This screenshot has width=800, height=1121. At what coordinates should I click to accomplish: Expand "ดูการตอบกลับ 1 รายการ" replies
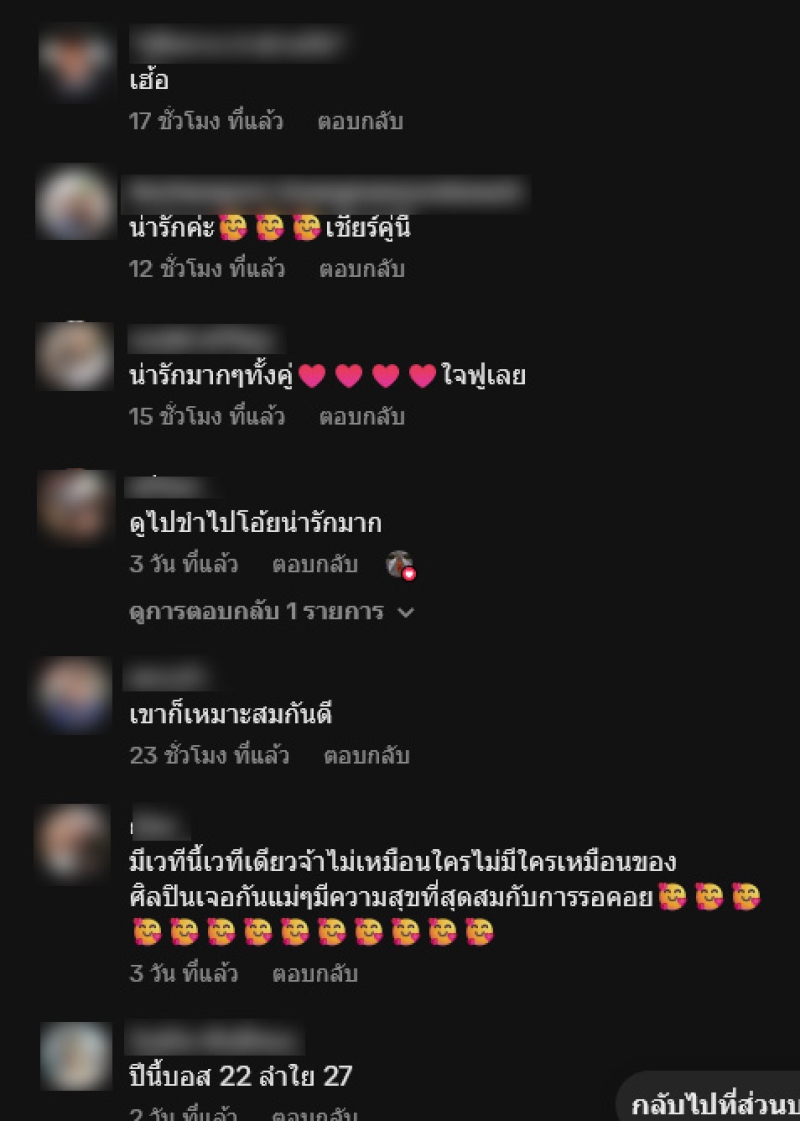click(x=271, y=612)
